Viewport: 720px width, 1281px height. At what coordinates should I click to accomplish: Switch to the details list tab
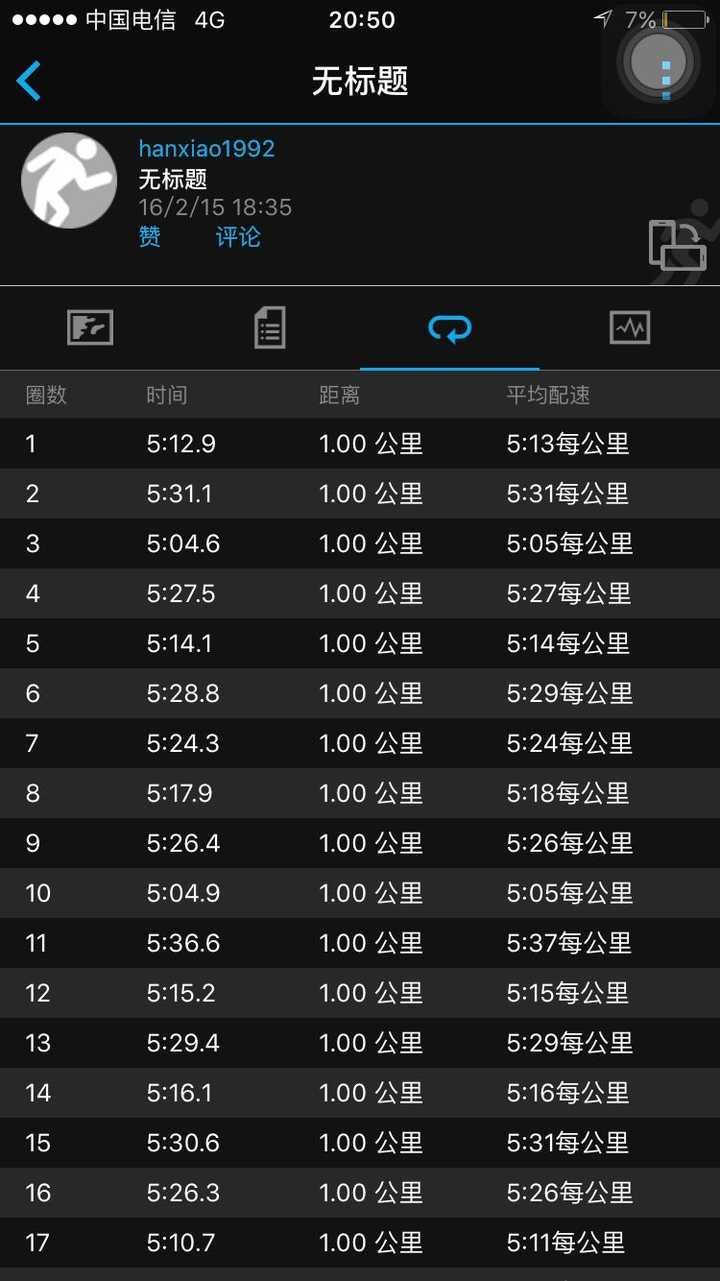click(x=270, y=328)
